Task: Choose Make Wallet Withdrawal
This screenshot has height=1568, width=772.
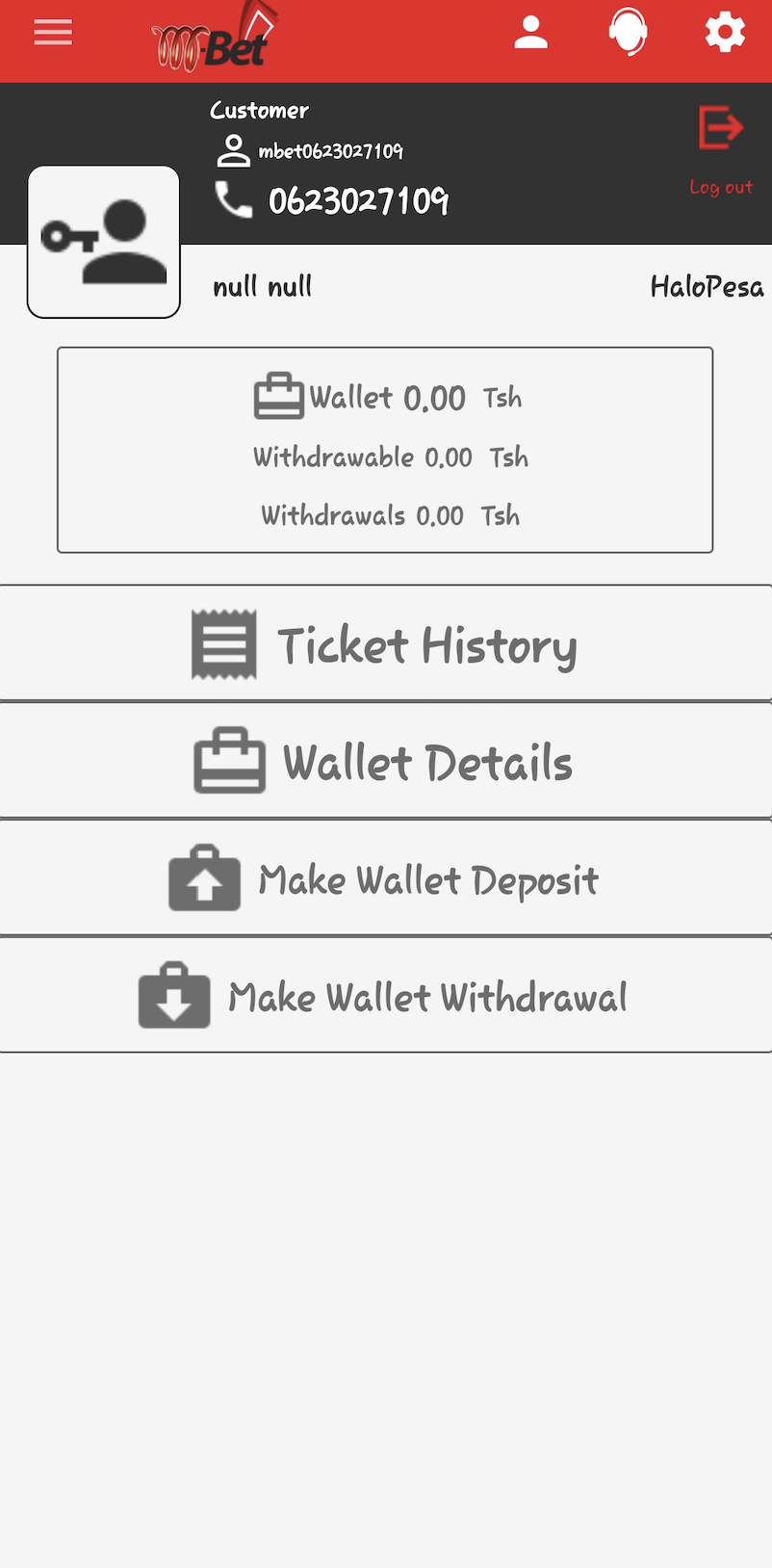Action: 385,997
